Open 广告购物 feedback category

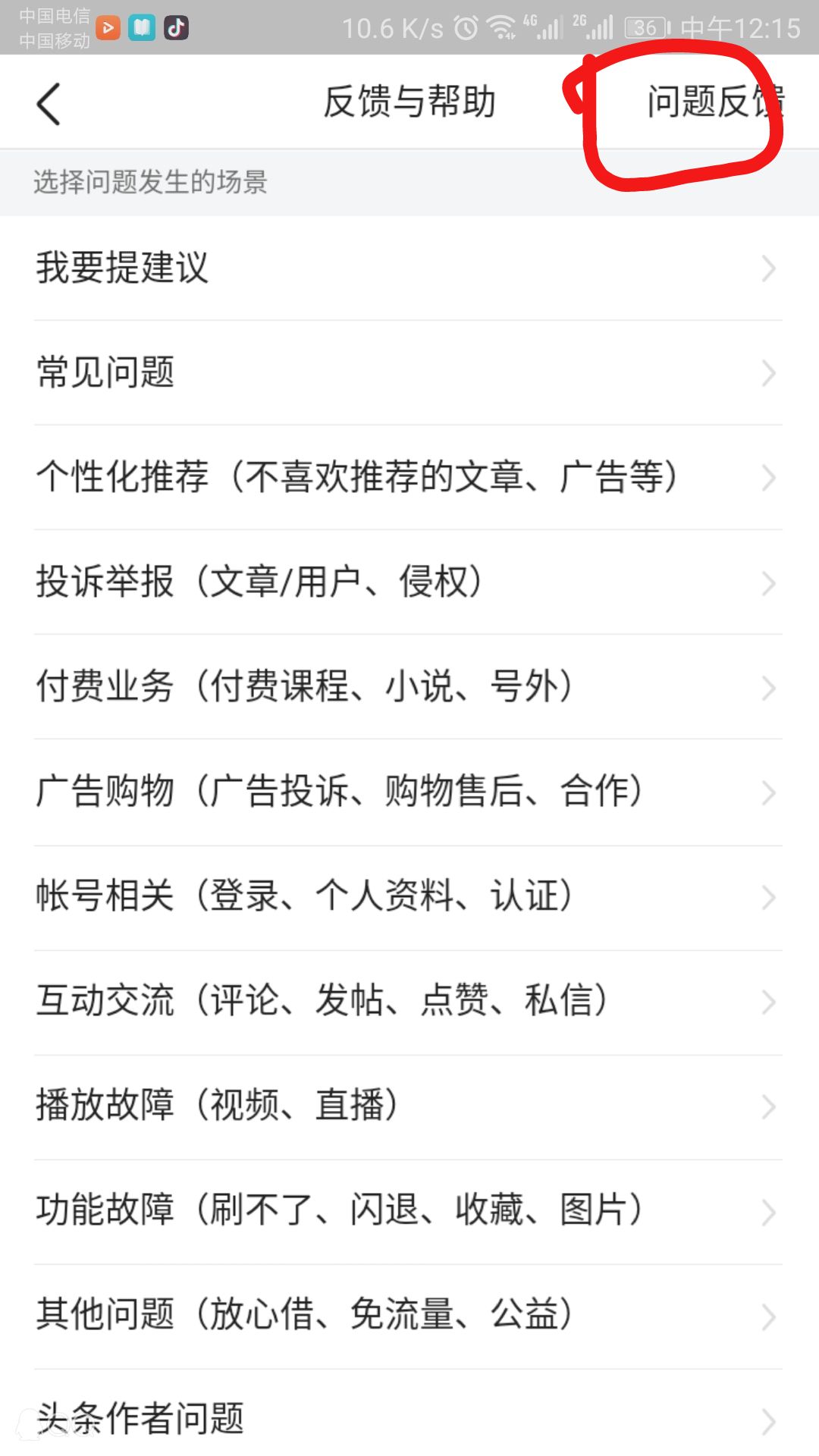point(408,791)
